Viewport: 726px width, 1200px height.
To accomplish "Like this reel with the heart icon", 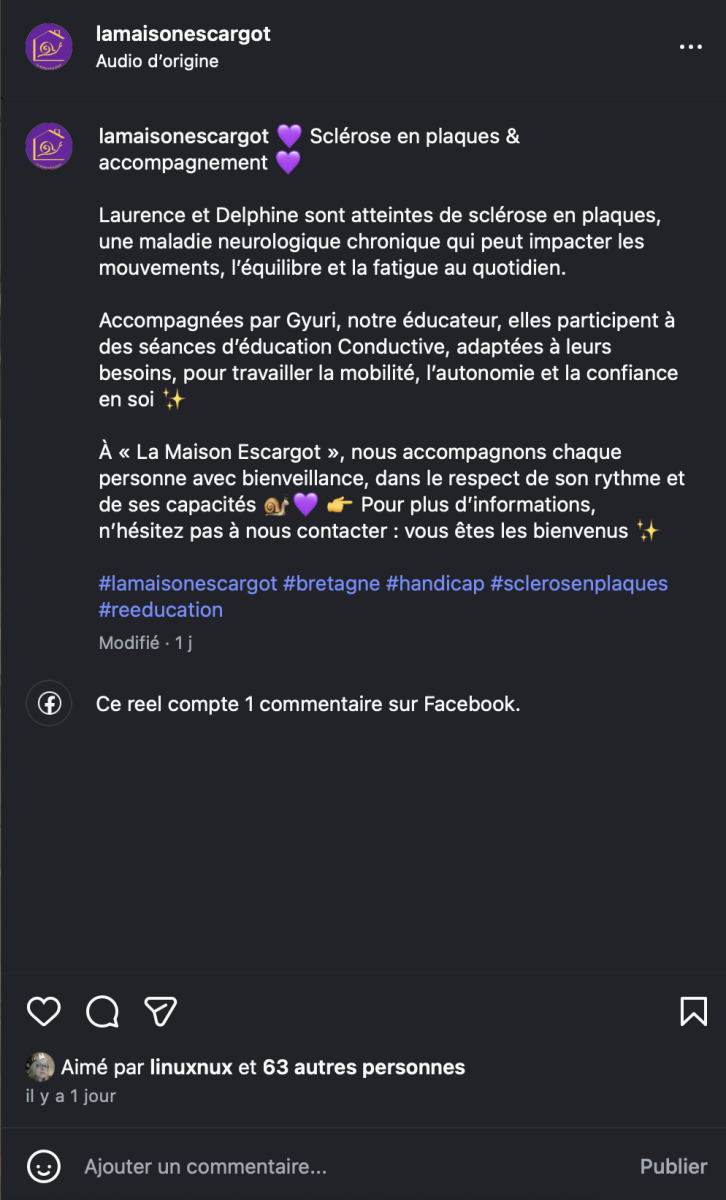I will point(44,1011).
